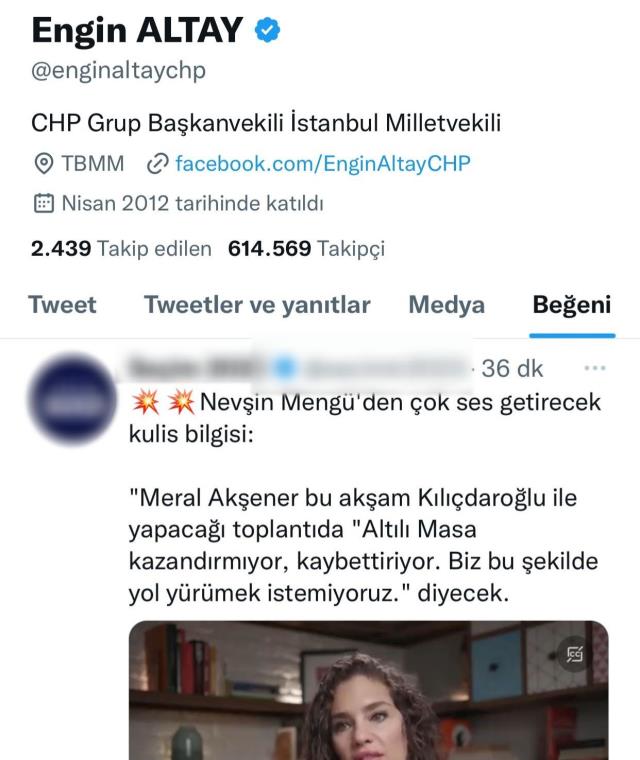View the 614.569 Takipçi list
The image size is (640, 760).
[306, 248]
